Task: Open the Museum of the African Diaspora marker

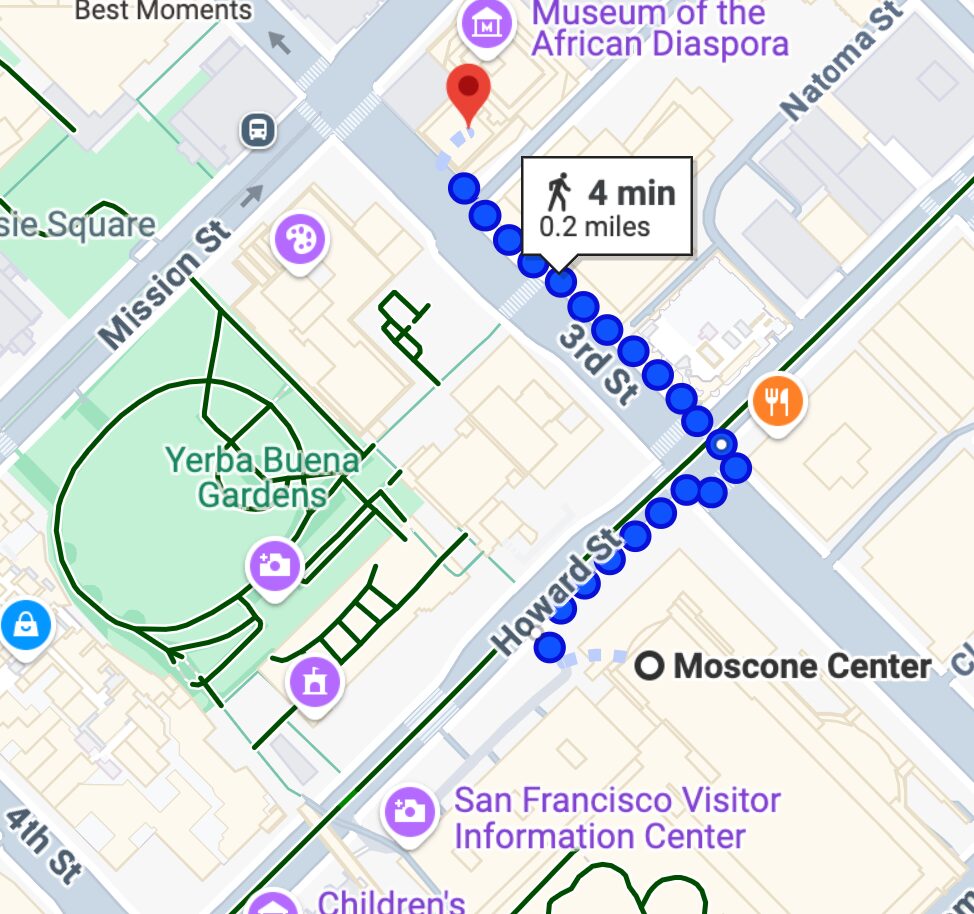Action: [x=486, y=26]
